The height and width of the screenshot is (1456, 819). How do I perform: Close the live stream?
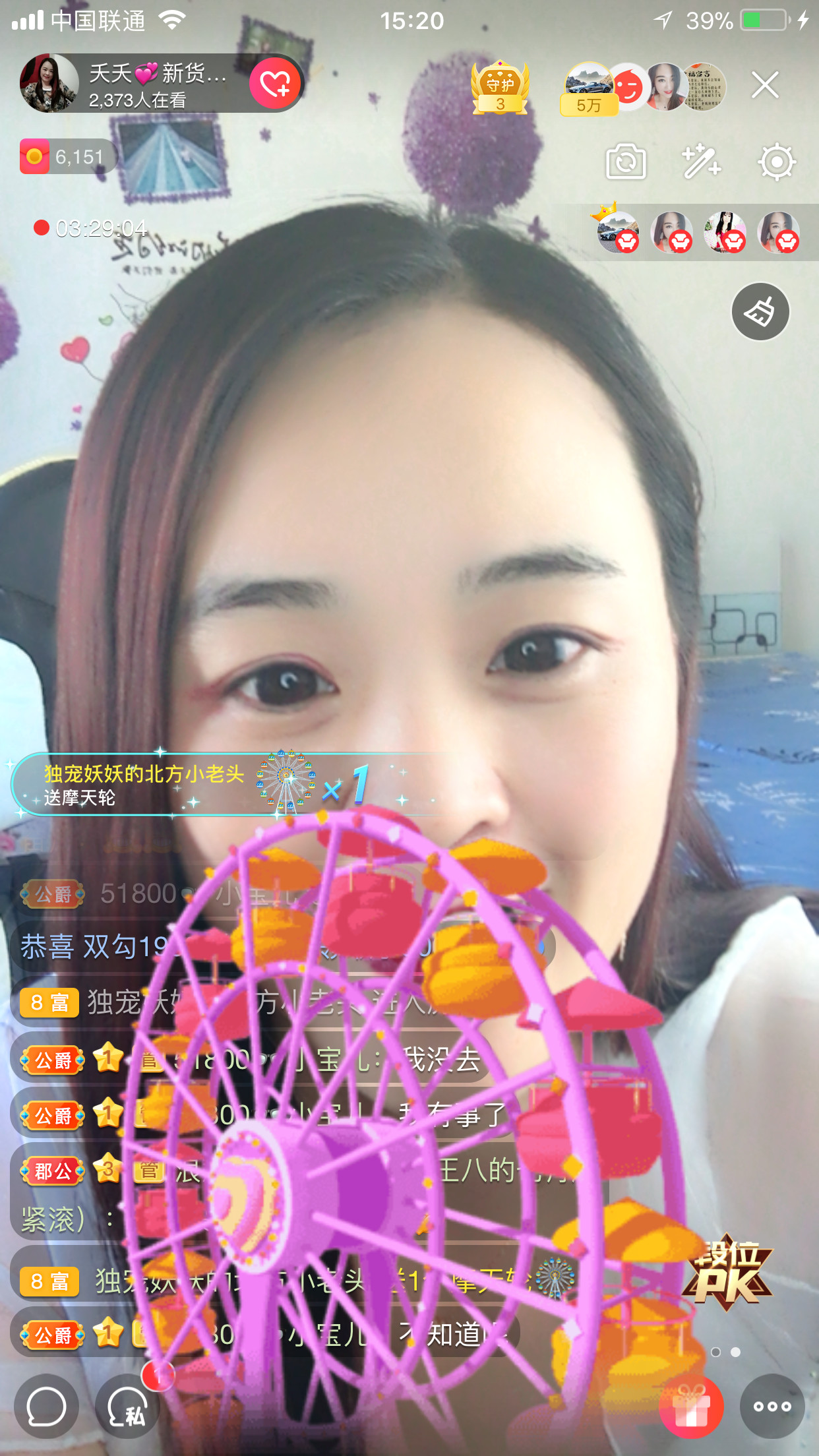[x=765, y=85]
